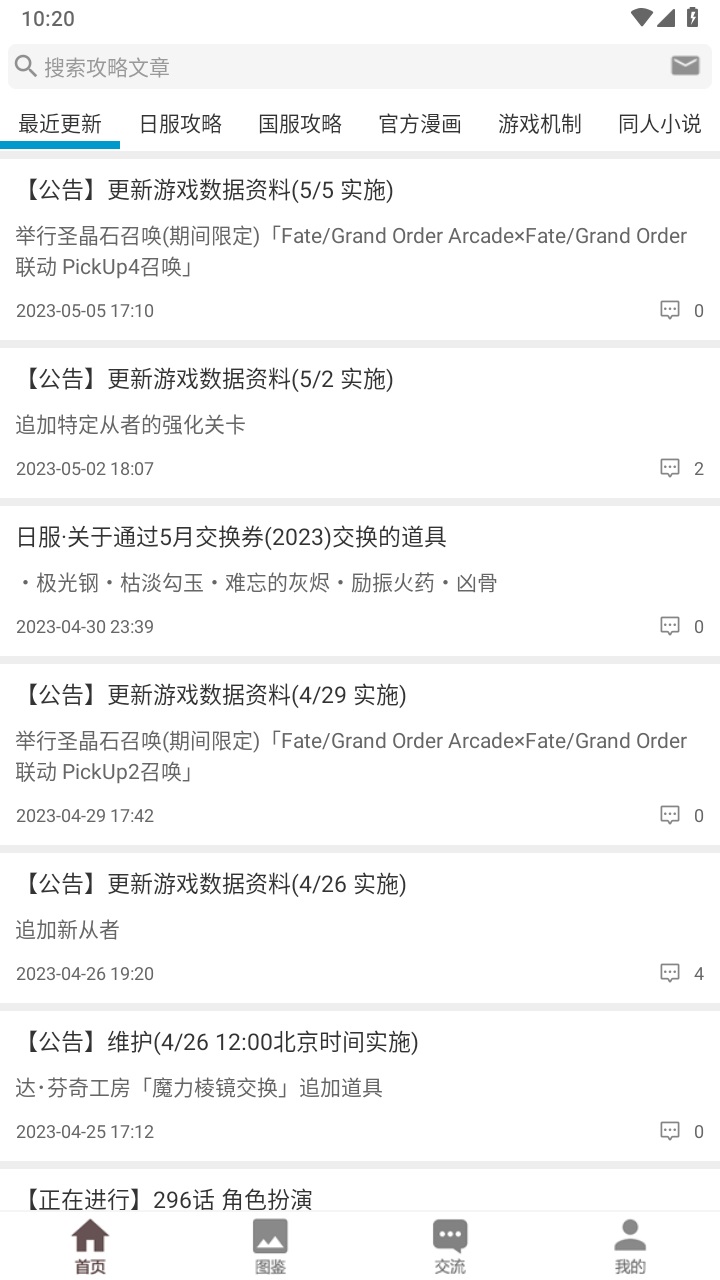
Task: Select the 最近更新 tab
Action: tap(60, 124)
